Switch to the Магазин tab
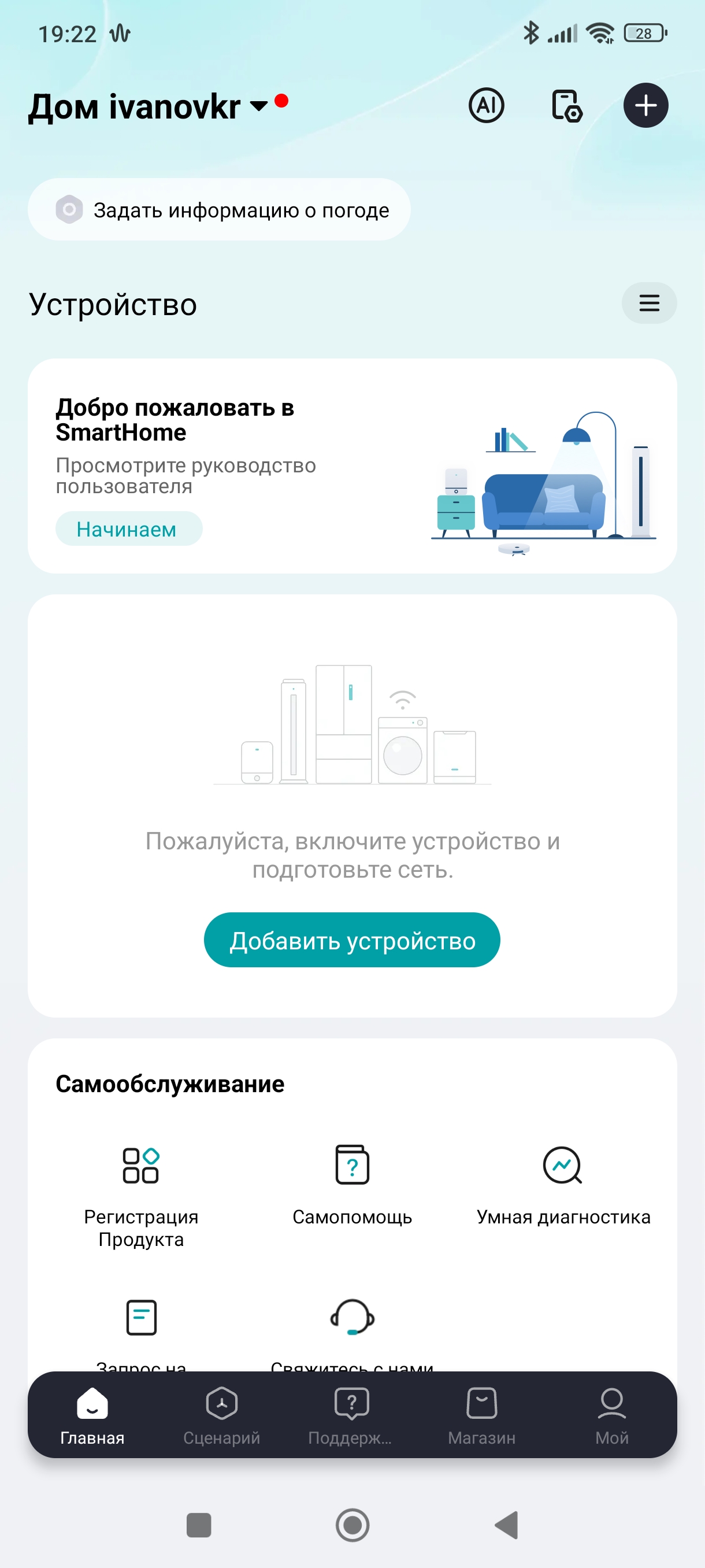The image size is (705, 1568). click(x=481, y=1415)
